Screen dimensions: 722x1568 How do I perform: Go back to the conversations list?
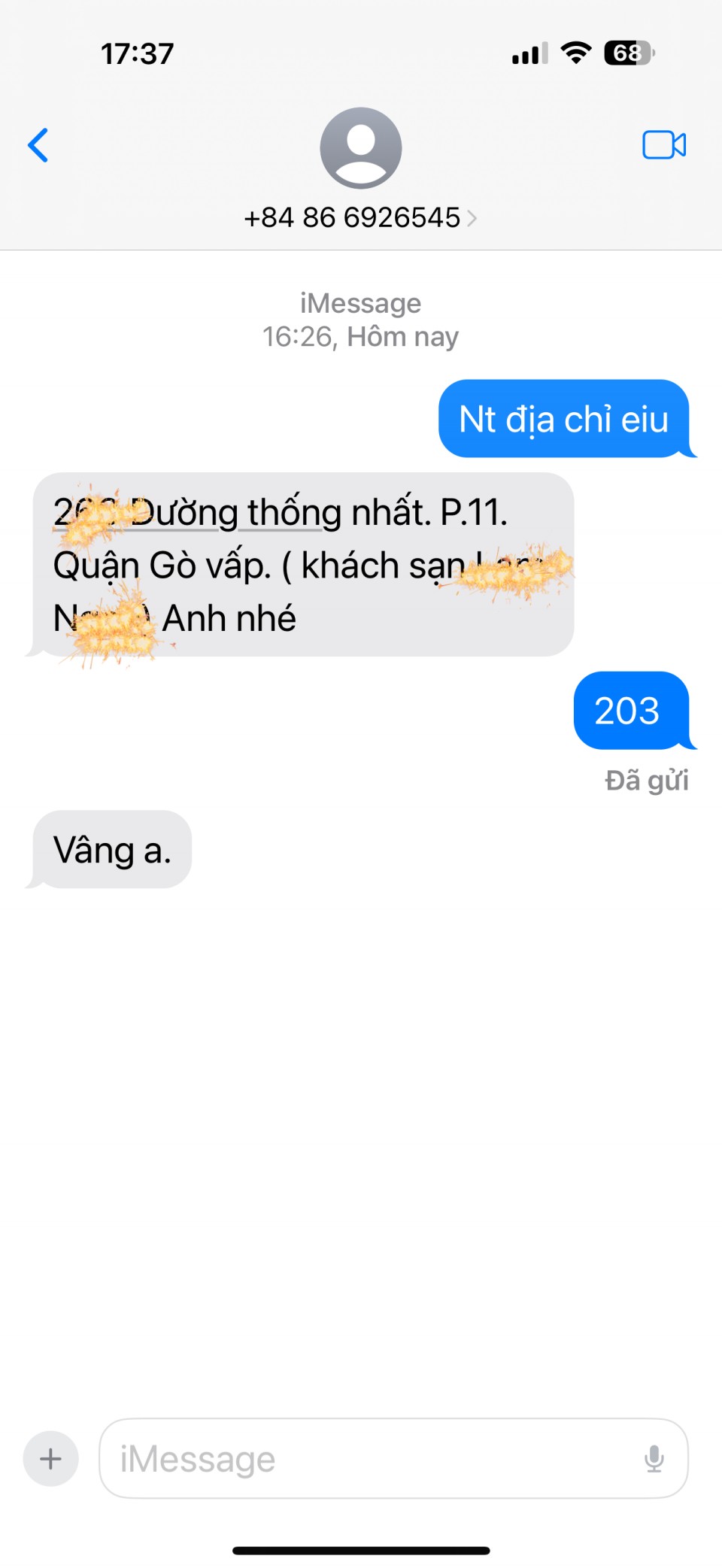click(x=38, y=145)
